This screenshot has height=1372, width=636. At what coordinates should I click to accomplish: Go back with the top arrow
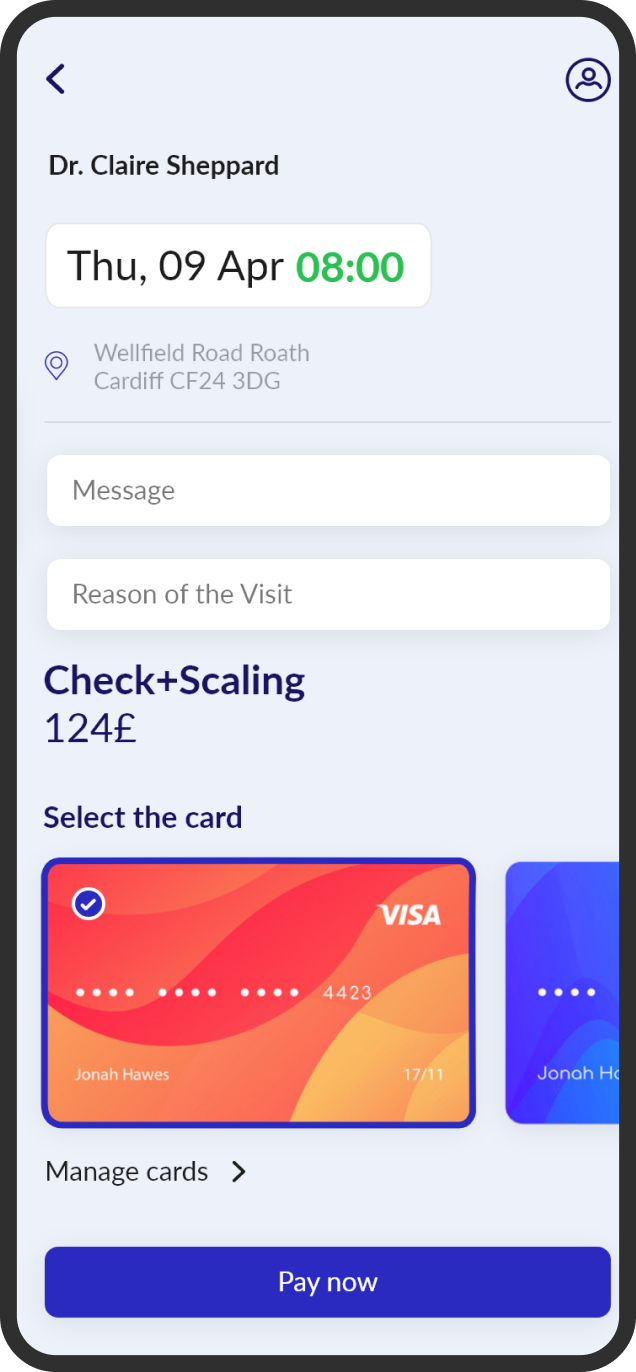(56, 78)
